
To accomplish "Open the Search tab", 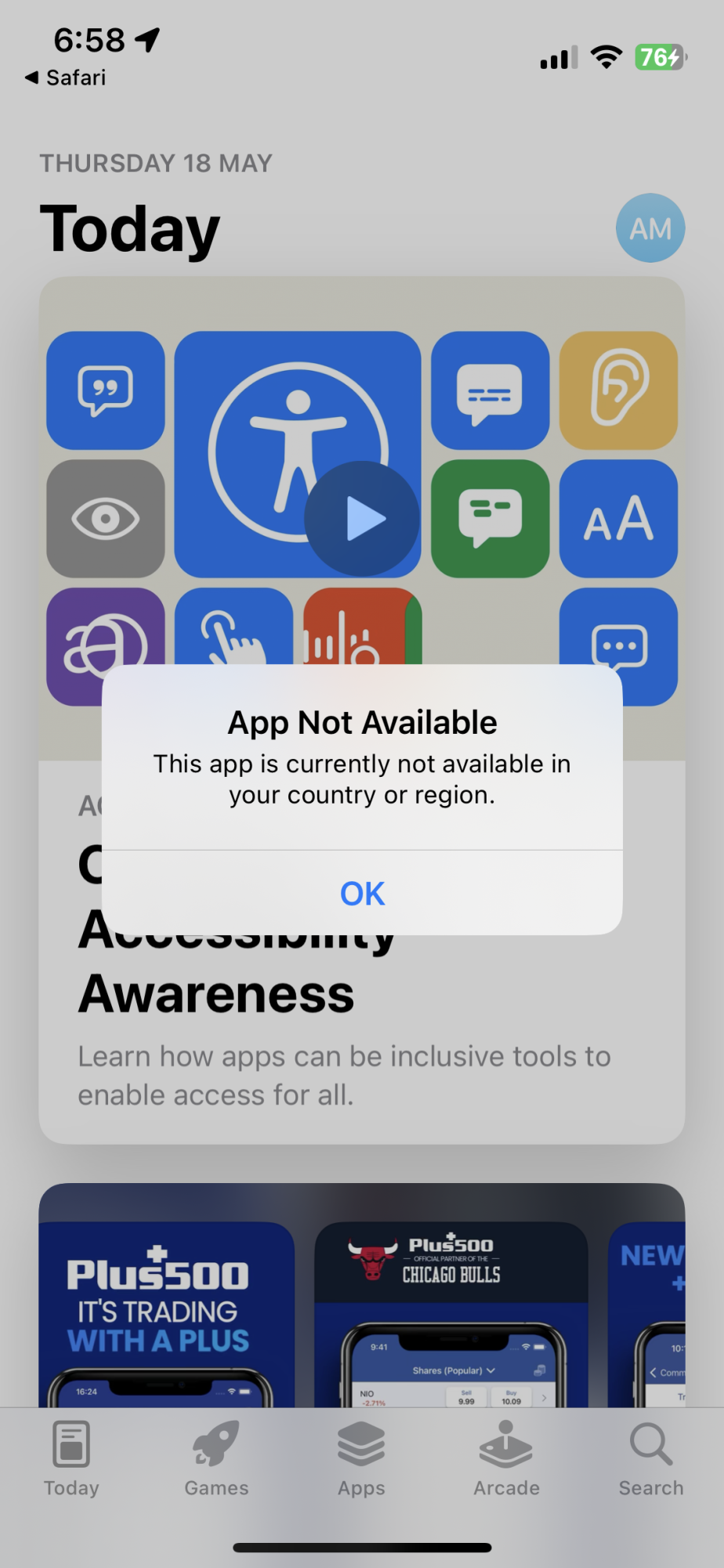I will point(651,1459).
